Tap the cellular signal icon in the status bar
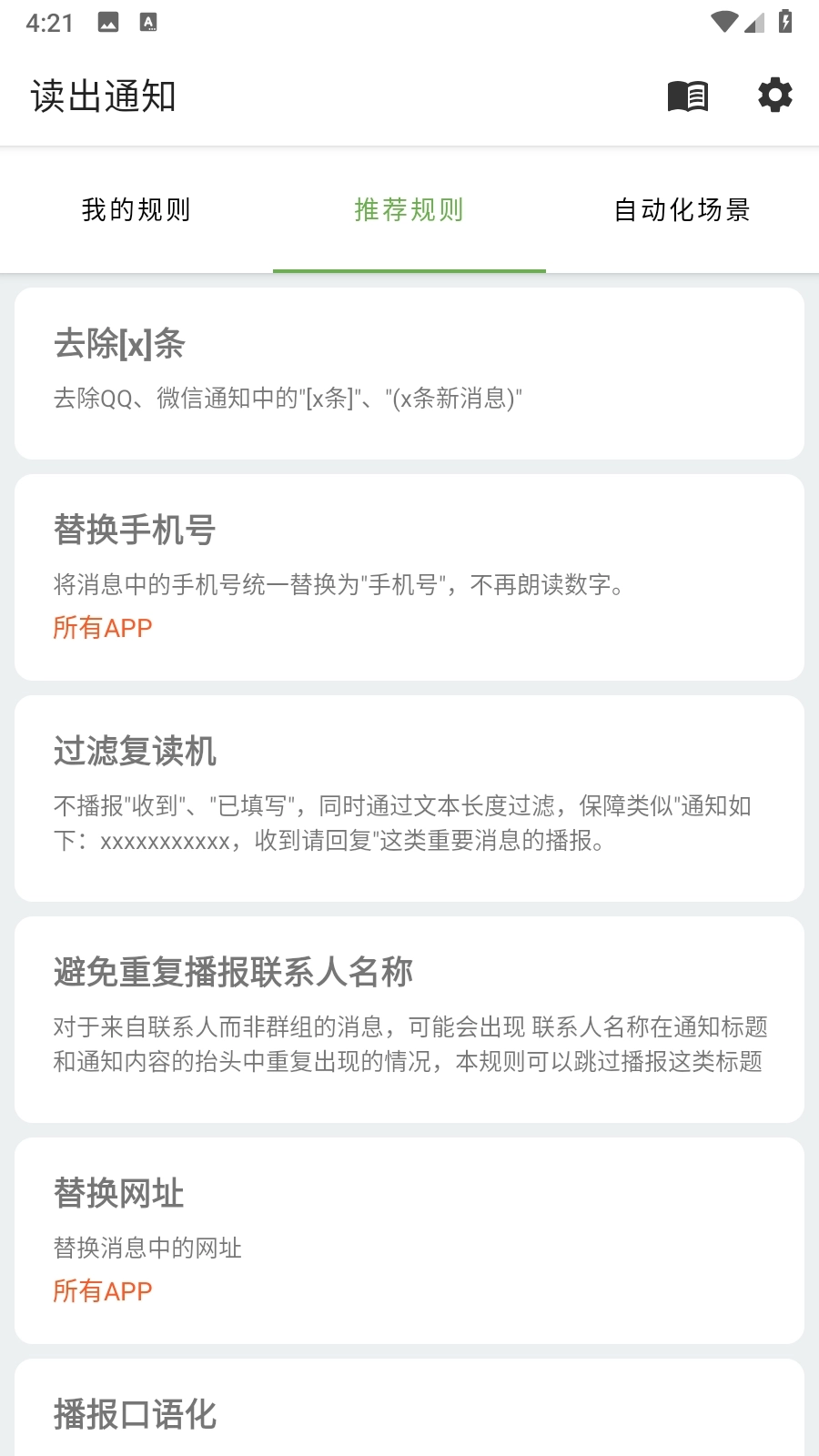 (753, 22)
